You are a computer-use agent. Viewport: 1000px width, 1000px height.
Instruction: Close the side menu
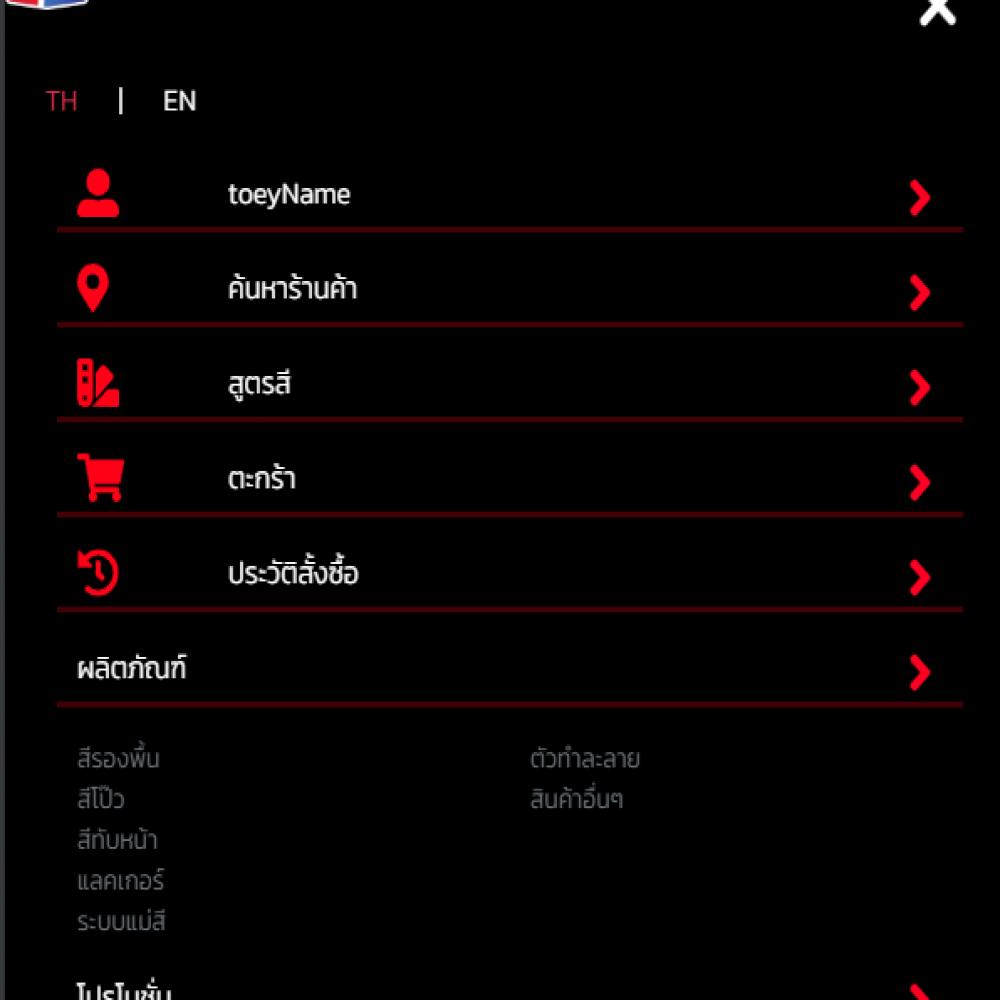click(x=937, y=10)
